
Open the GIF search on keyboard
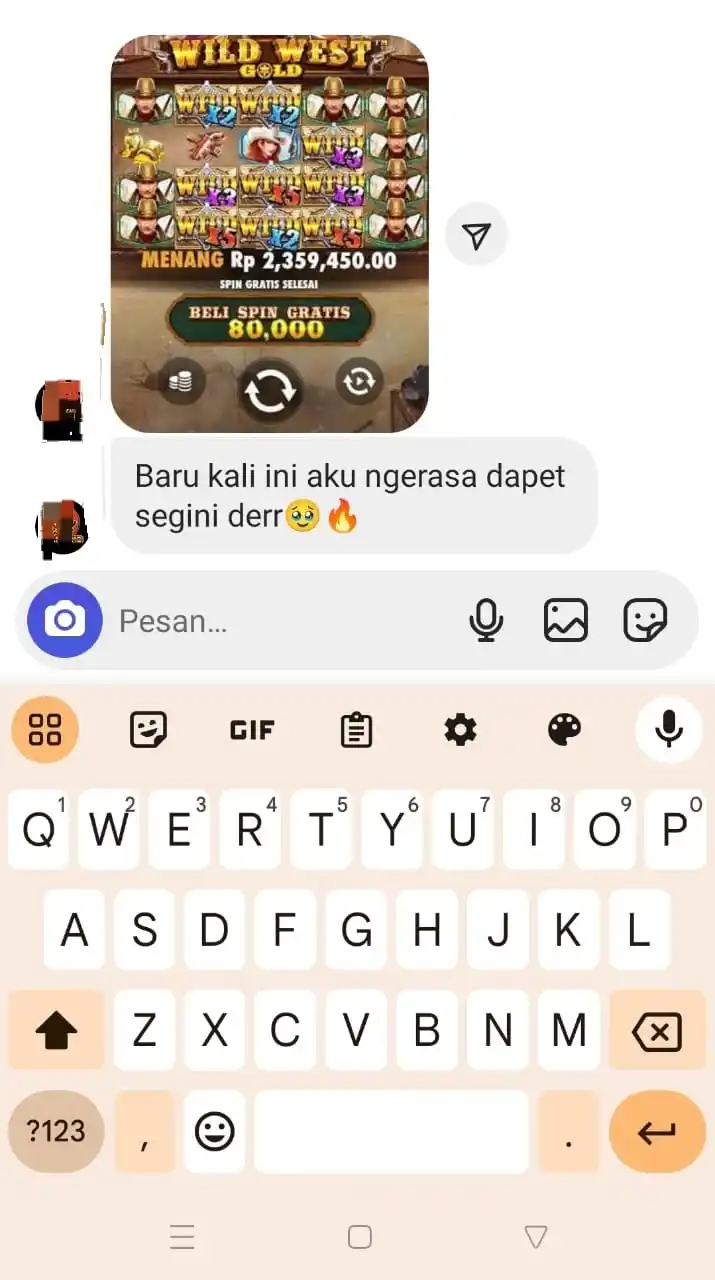(252, 730)
